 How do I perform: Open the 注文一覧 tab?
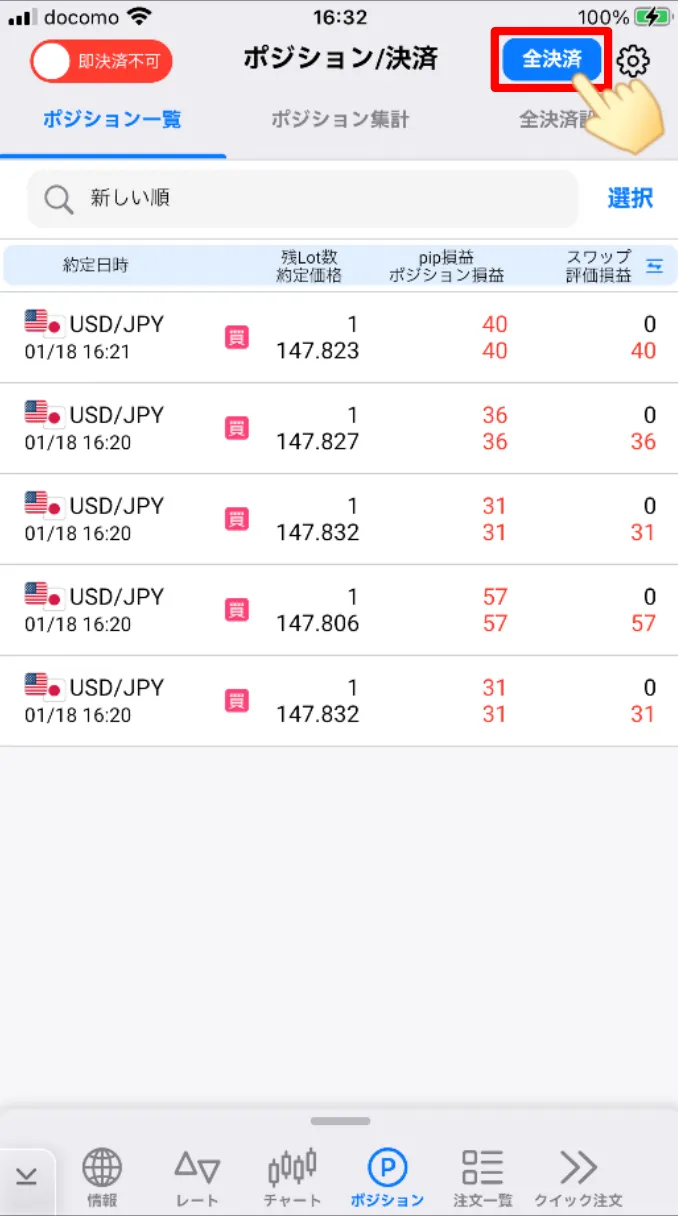coord(482,1177)
